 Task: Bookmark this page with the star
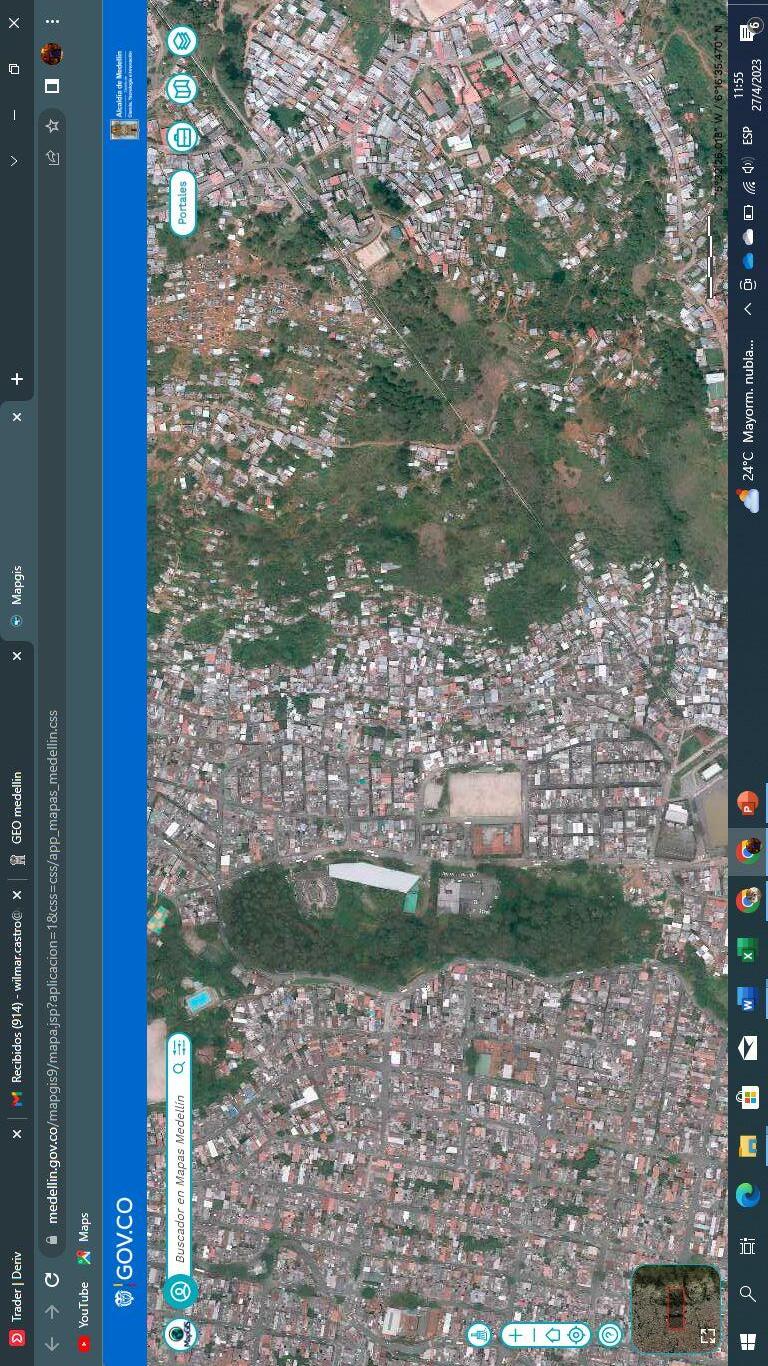pos(52,126)
